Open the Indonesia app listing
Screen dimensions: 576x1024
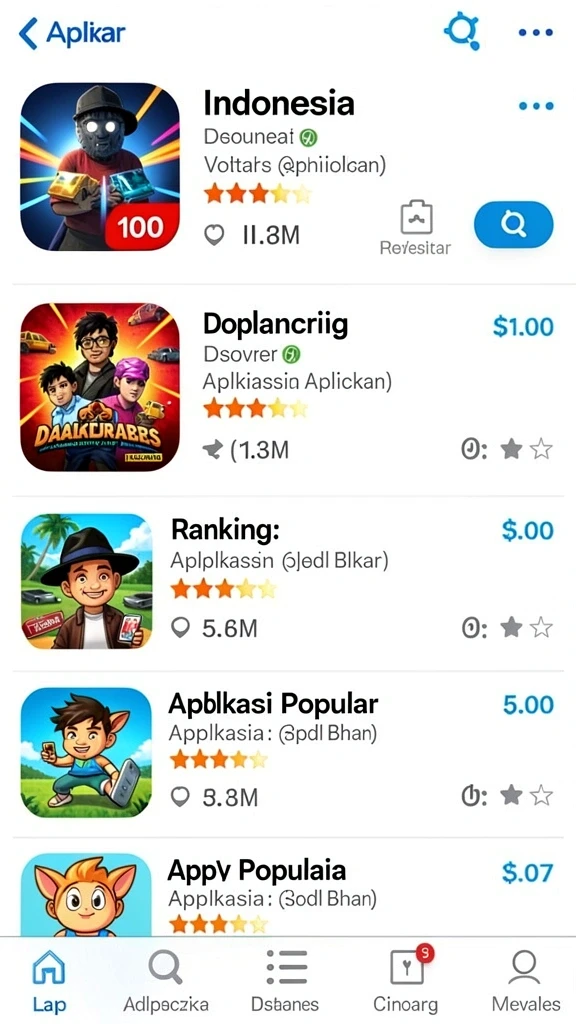pos(288,172)
